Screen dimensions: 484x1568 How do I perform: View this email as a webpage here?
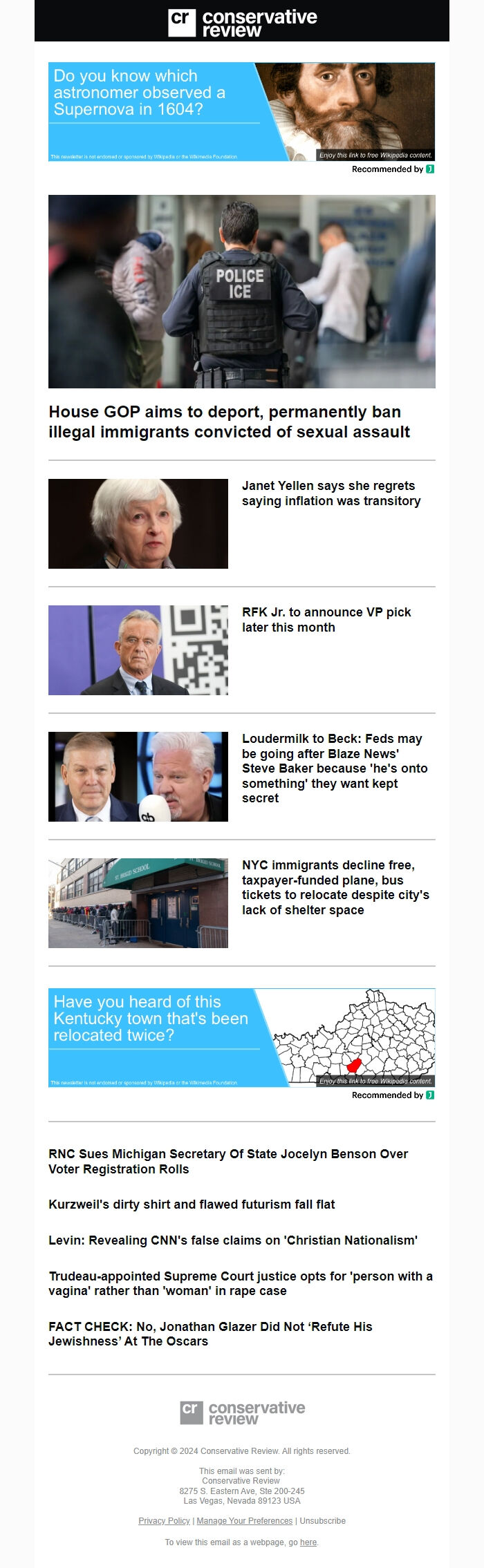click(x=308, y=1542)
